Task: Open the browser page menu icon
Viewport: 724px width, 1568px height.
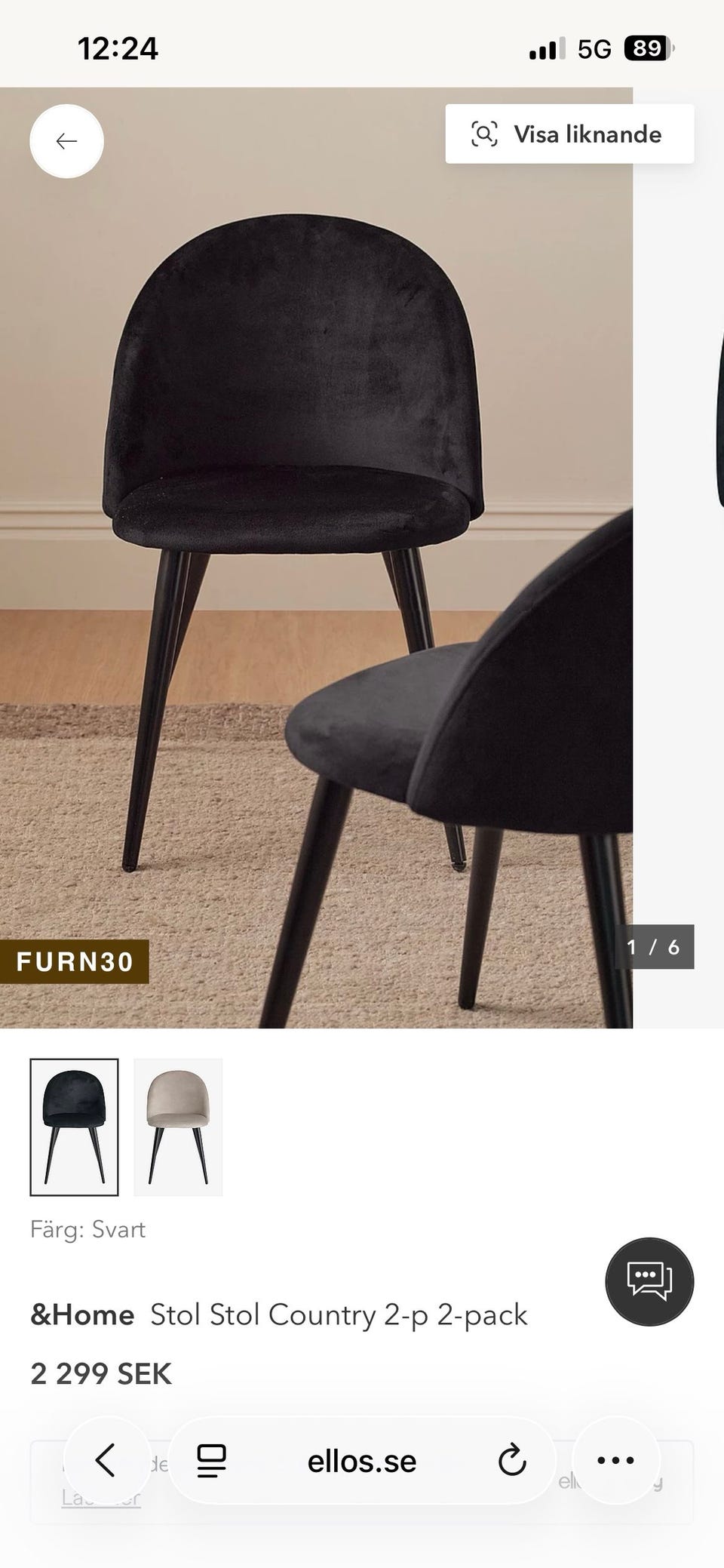Action: pos(211,1461)
